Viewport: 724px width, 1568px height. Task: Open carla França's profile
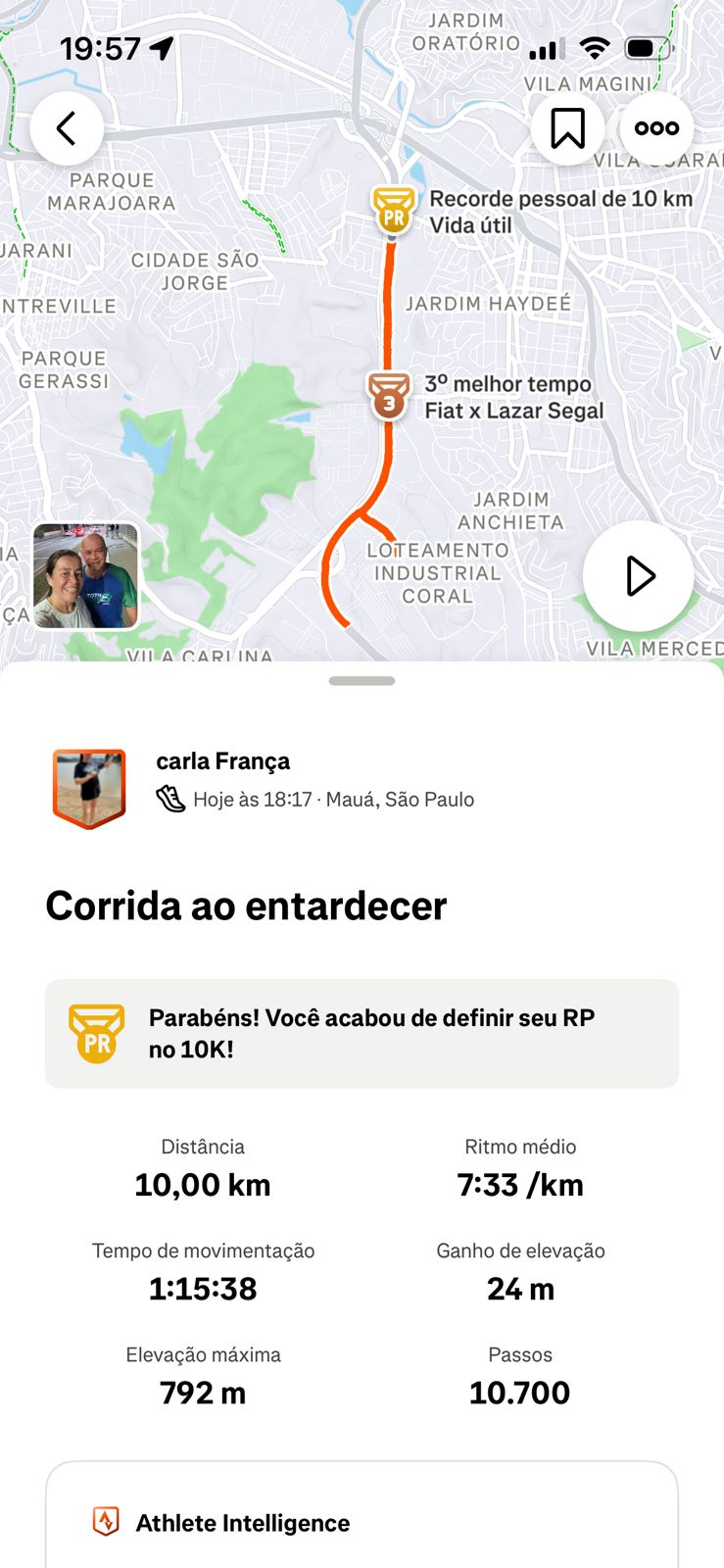[222, 761]
